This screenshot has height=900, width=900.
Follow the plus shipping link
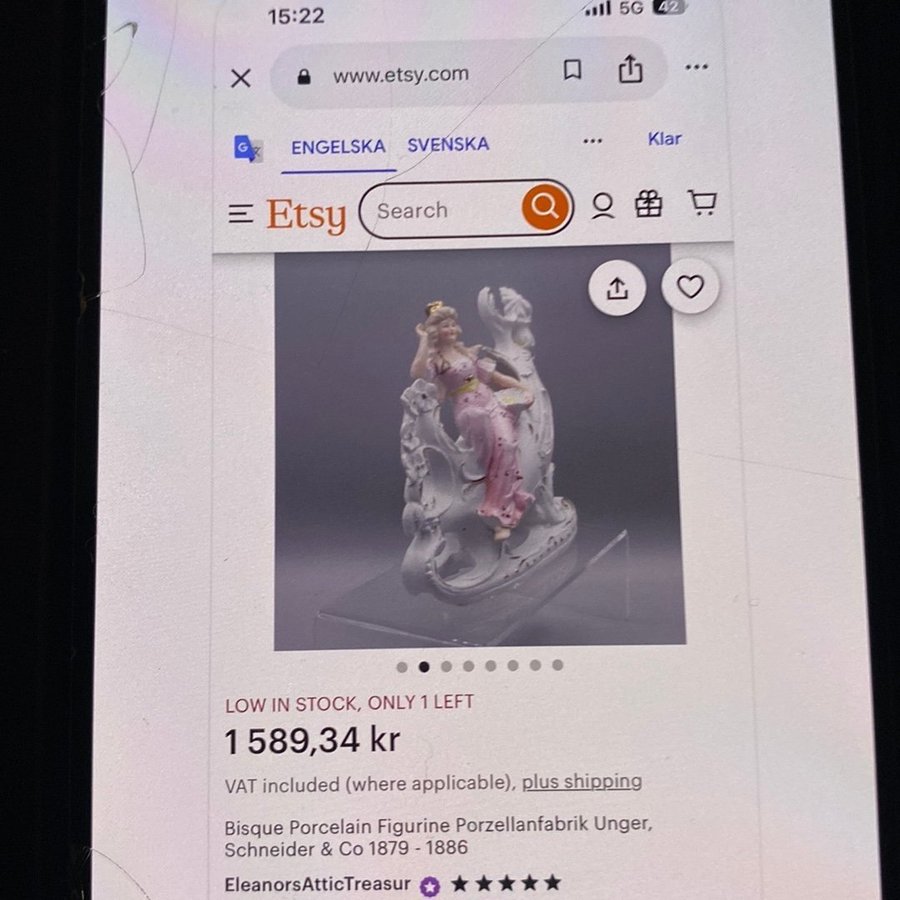(582, 782)
